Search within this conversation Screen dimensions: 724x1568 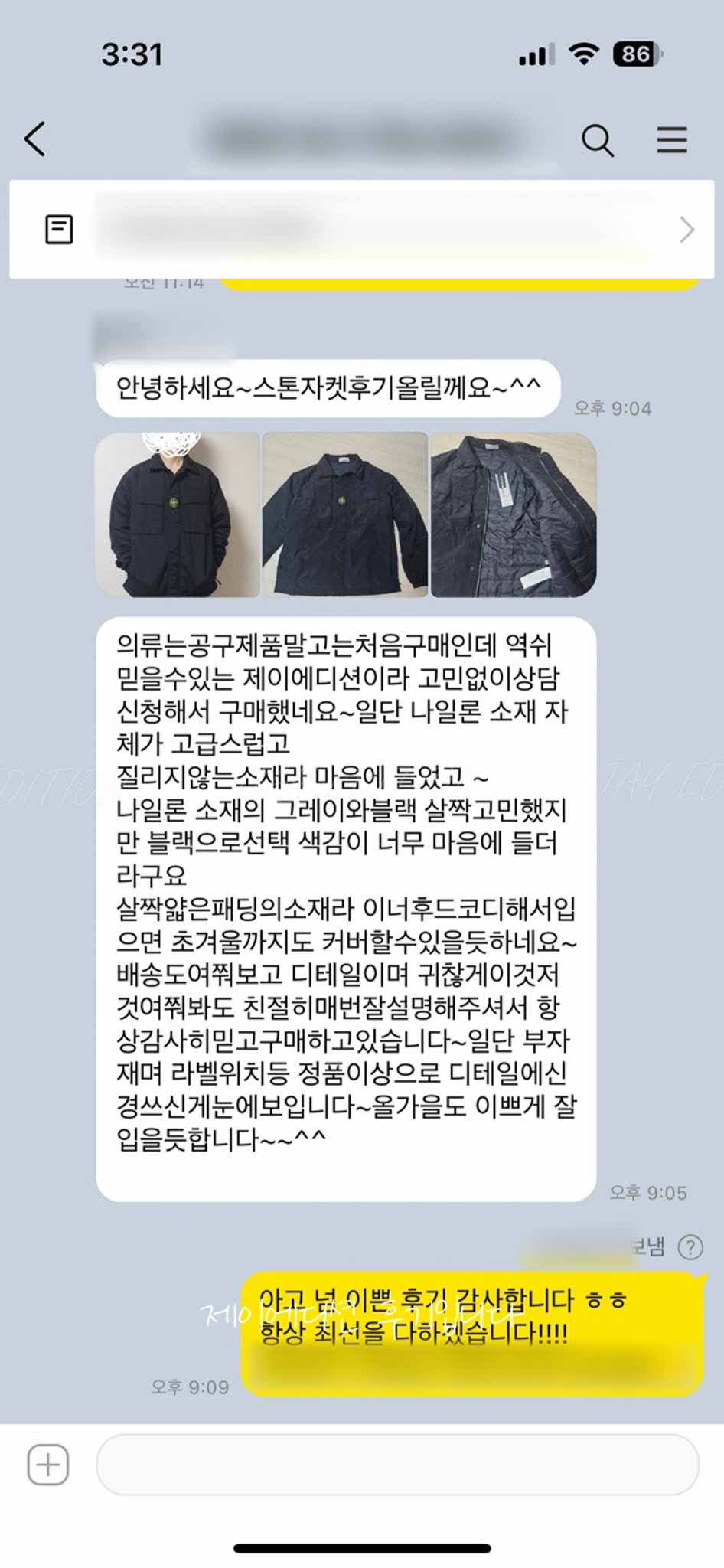click(598, 141)
